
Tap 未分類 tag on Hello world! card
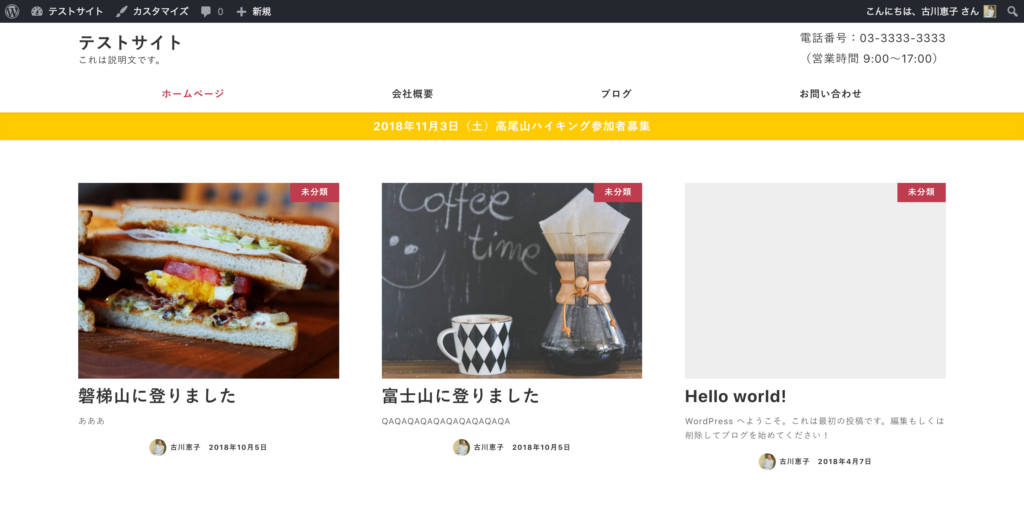921,192
